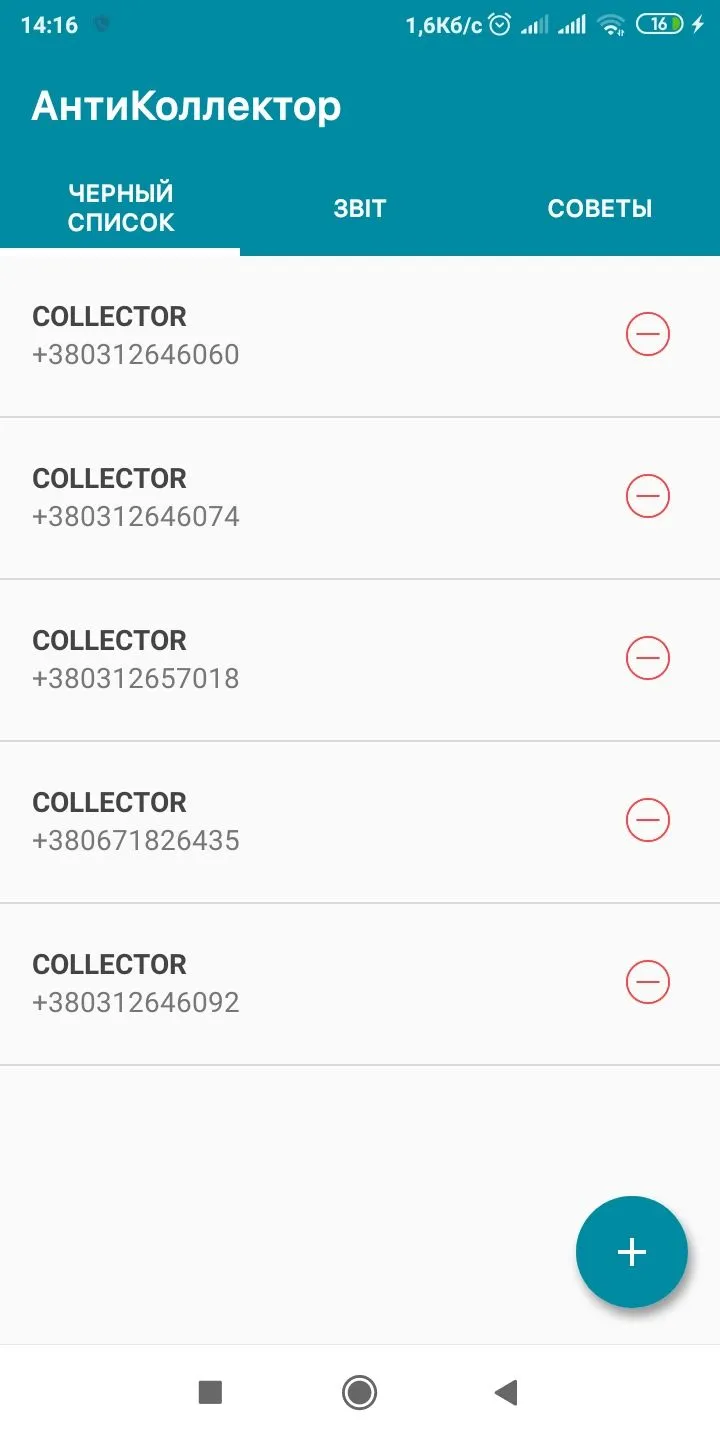Remove collector number +380312646060 from blacklist
This screenshot has height=1440, width=720.
pyautogui.click(x=647, y=334)
